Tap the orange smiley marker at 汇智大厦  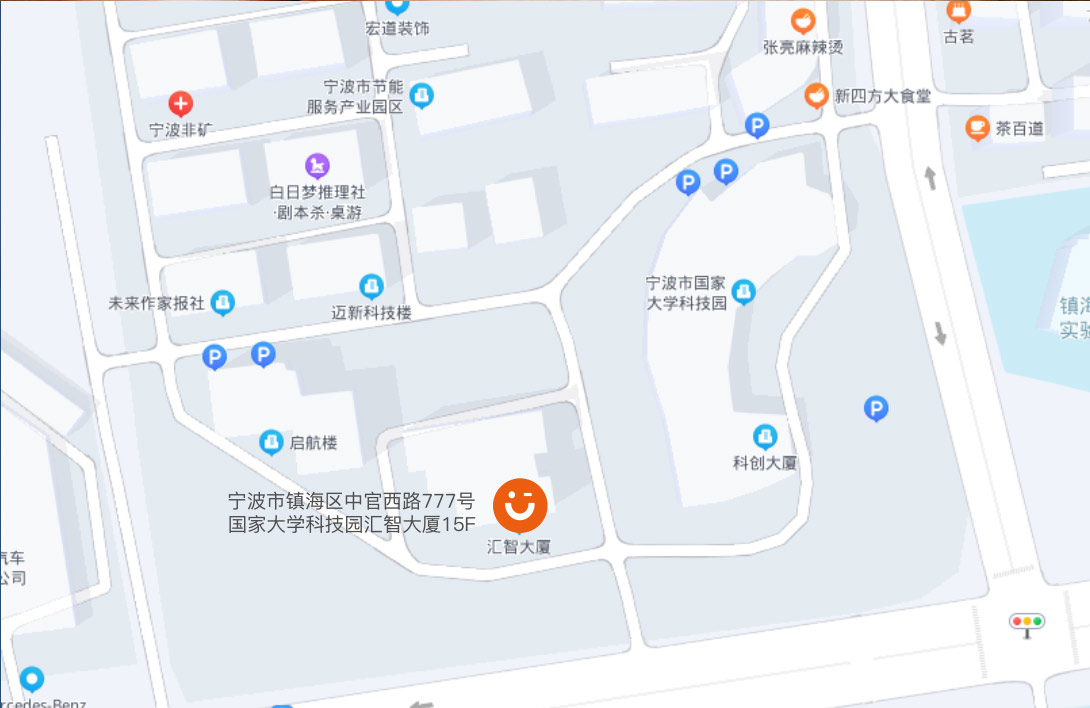point(520,505)
